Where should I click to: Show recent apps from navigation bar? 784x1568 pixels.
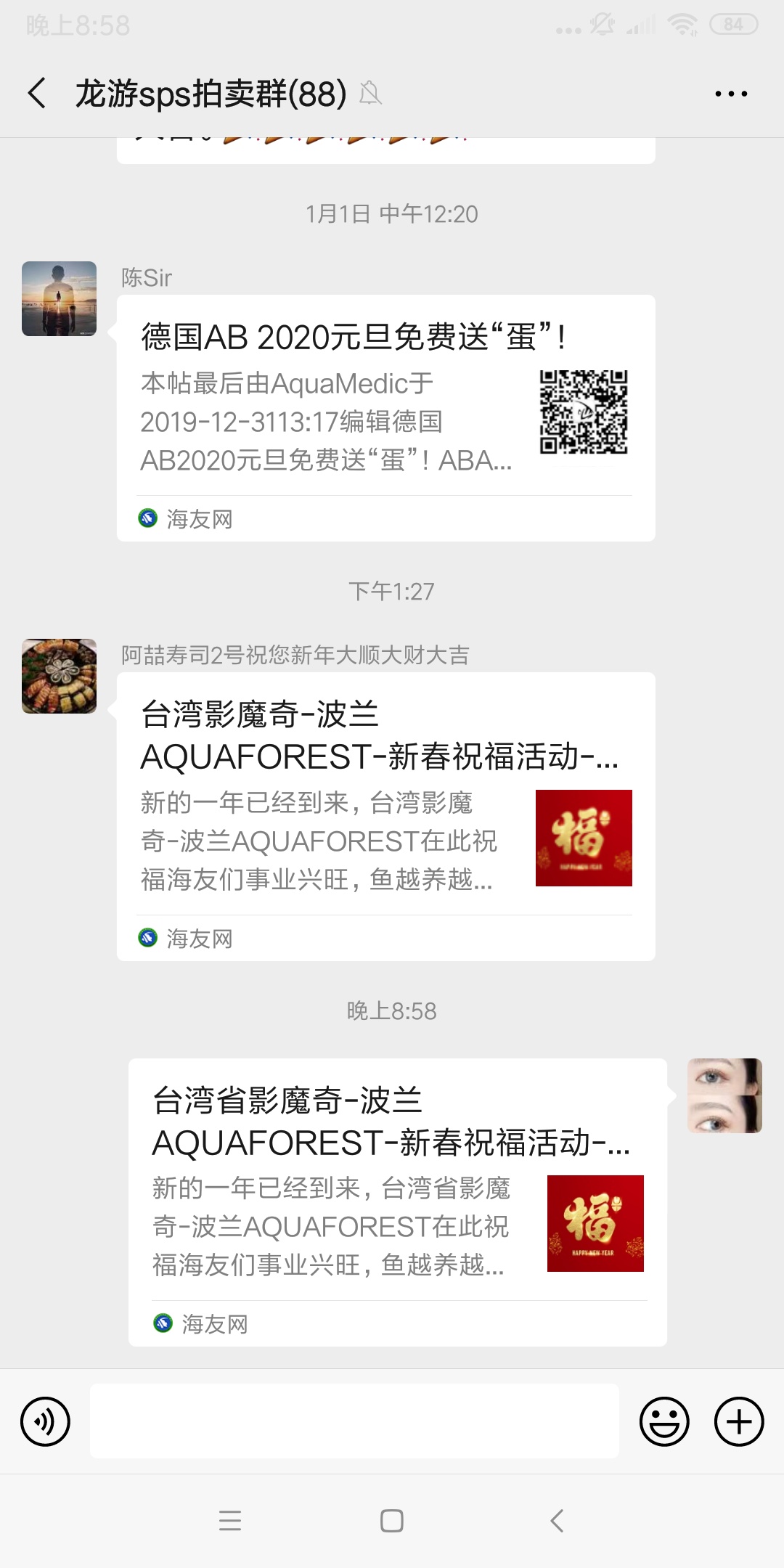(x=230, y=1521)
